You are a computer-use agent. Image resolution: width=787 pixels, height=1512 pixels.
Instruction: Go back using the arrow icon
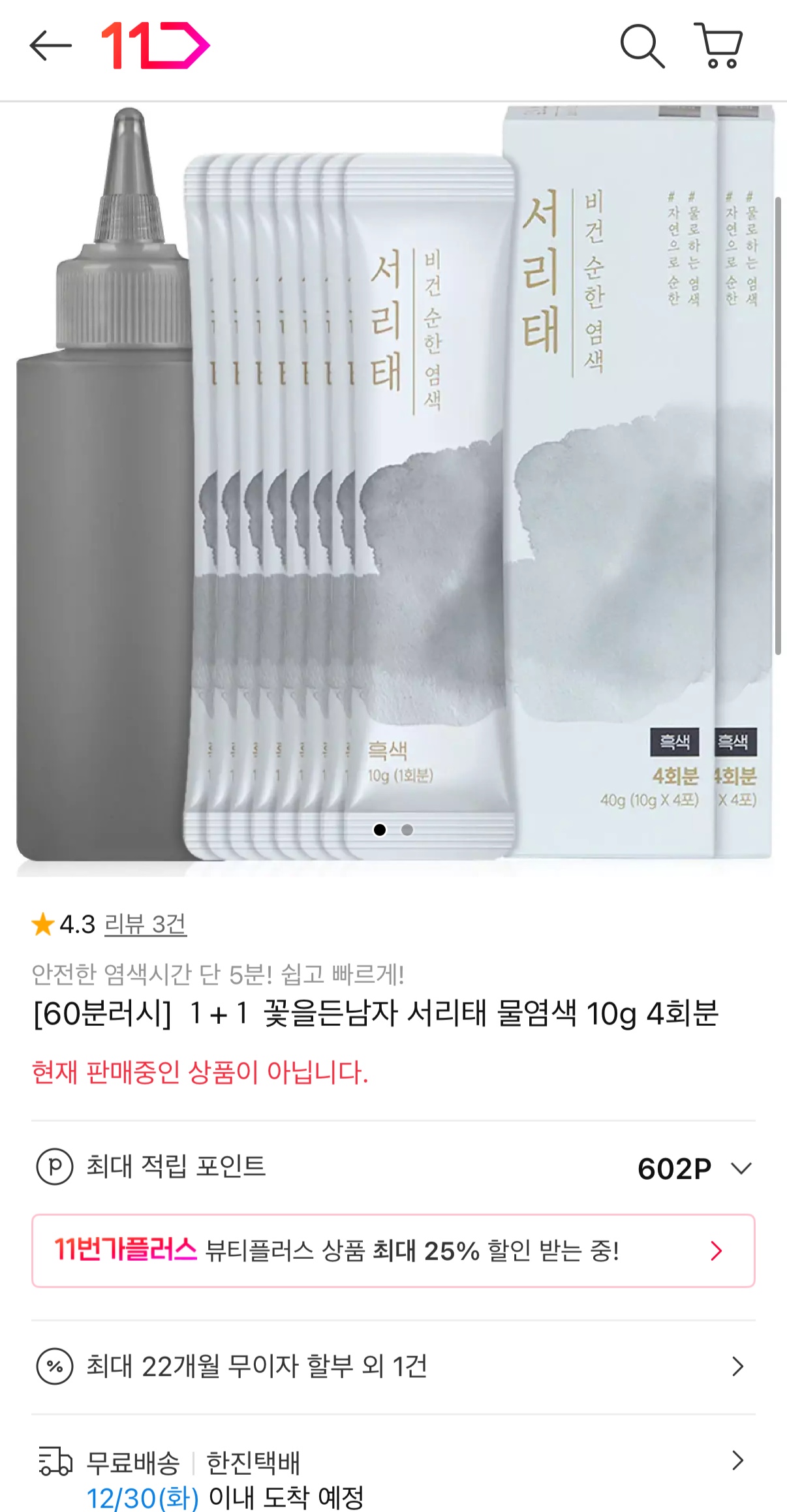click(x=50, y=46)
